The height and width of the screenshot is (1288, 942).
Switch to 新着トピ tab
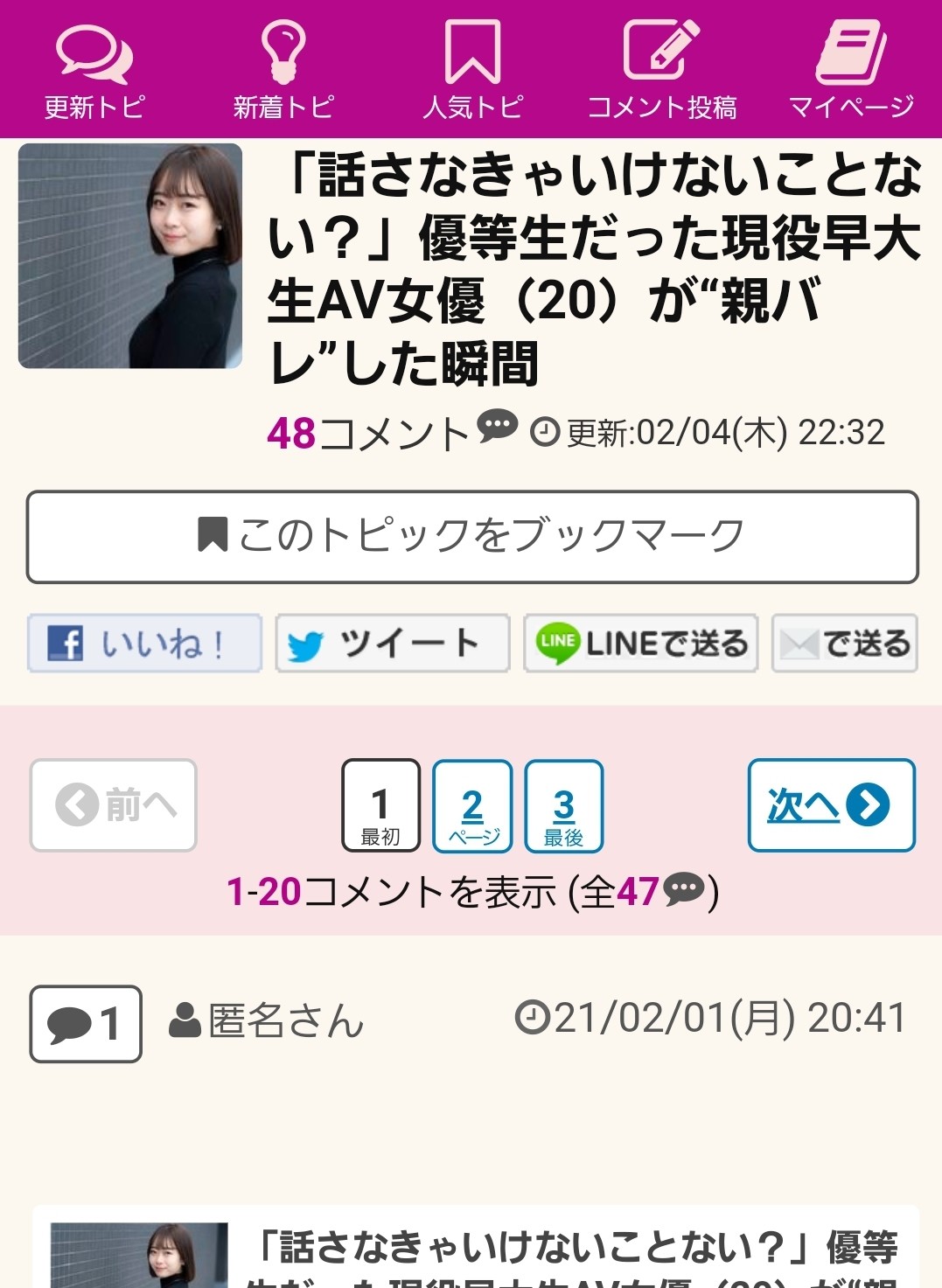283,72
